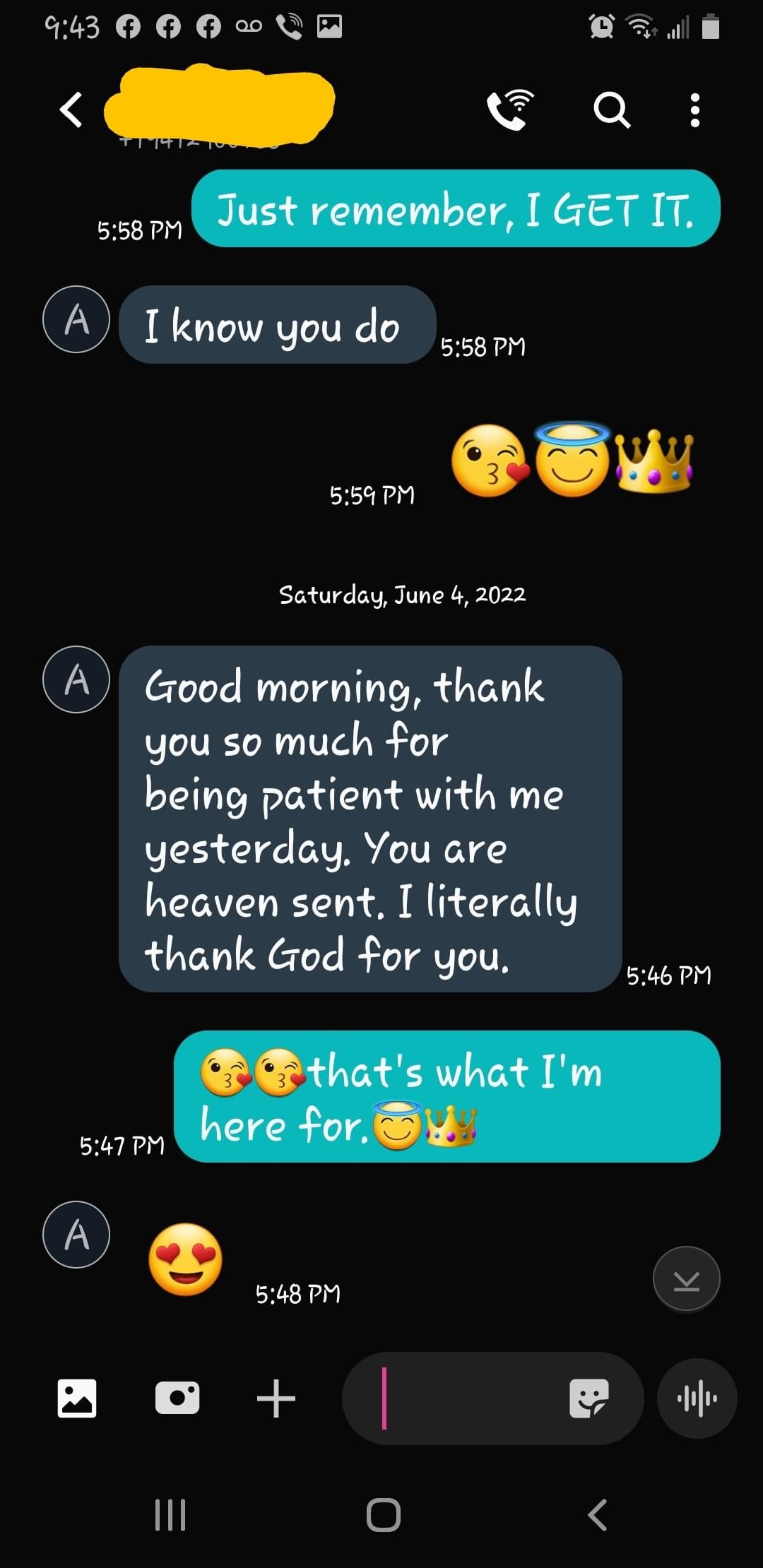The width and height of the screenshot is (763, 1568).
Task: Open the contact avatar beside "I know you do"
Action: [76, 319]
